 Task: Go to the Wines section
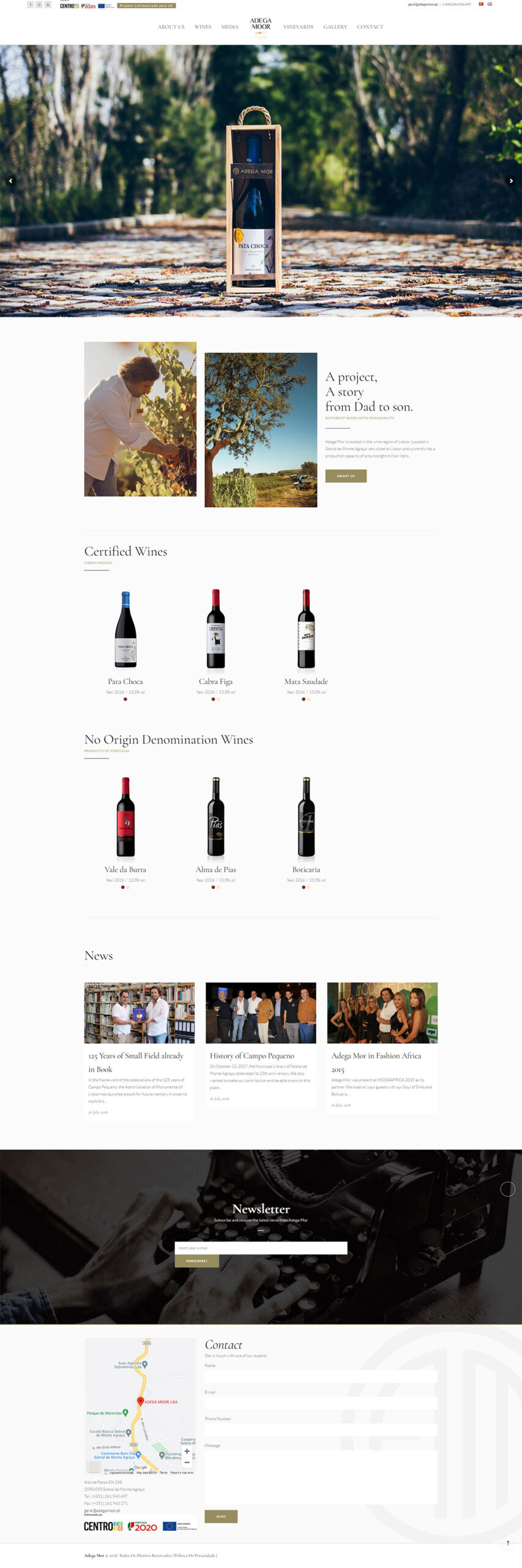[203, 27]
